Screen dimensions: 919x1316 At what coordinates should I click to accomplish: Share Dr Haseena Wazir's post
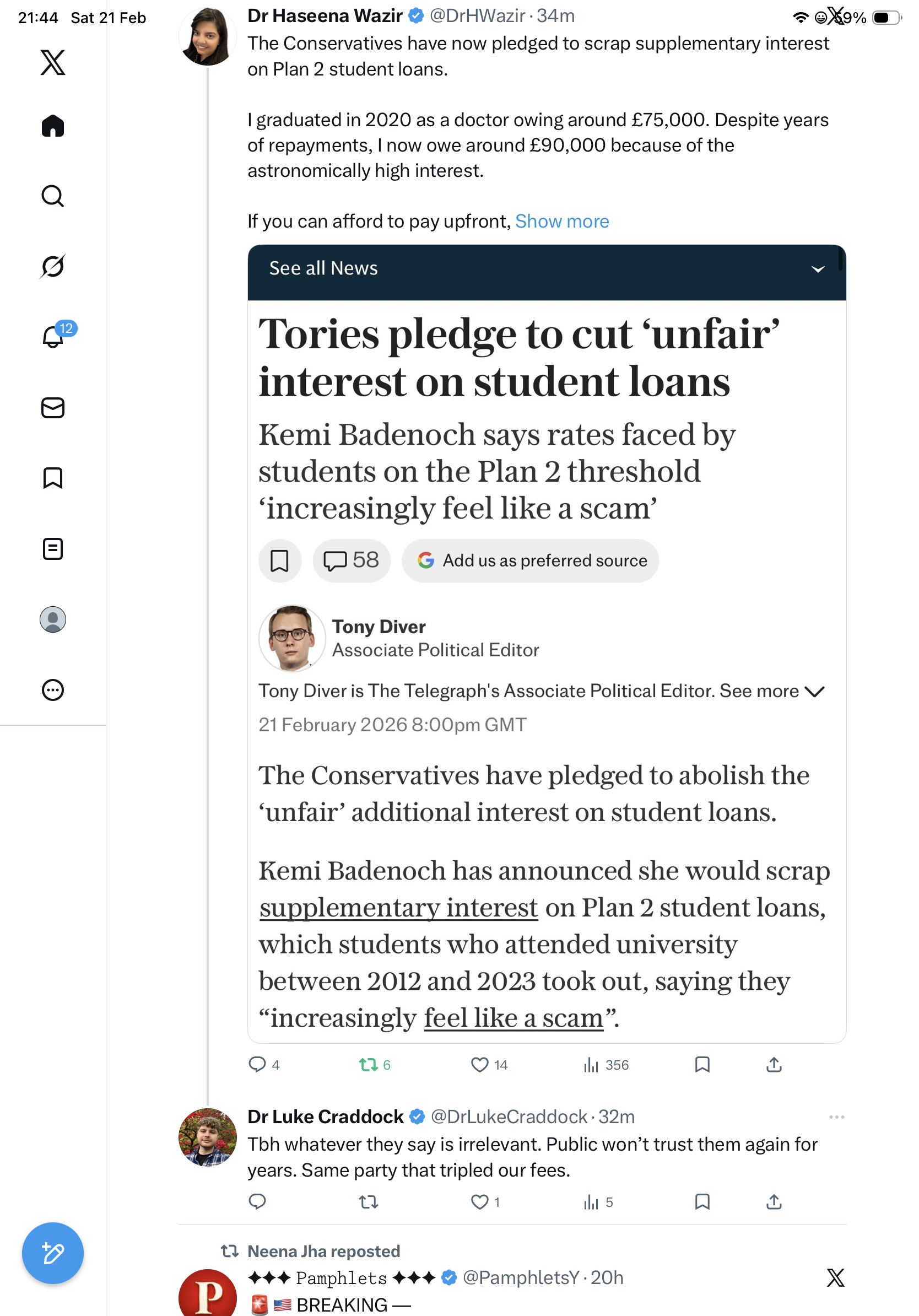tap(774, 1064)
